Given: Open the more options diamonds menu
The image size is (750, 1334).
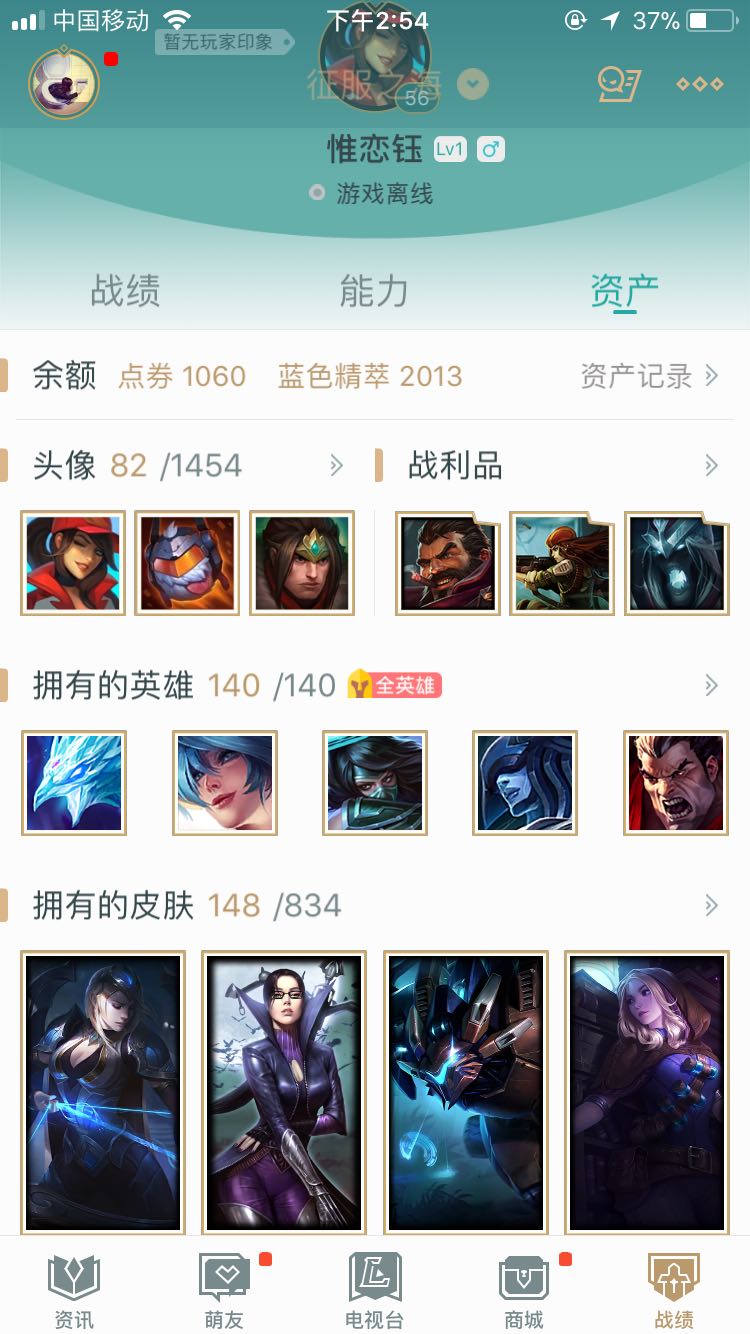Looking at the screenshot, I should pos(699,84).
